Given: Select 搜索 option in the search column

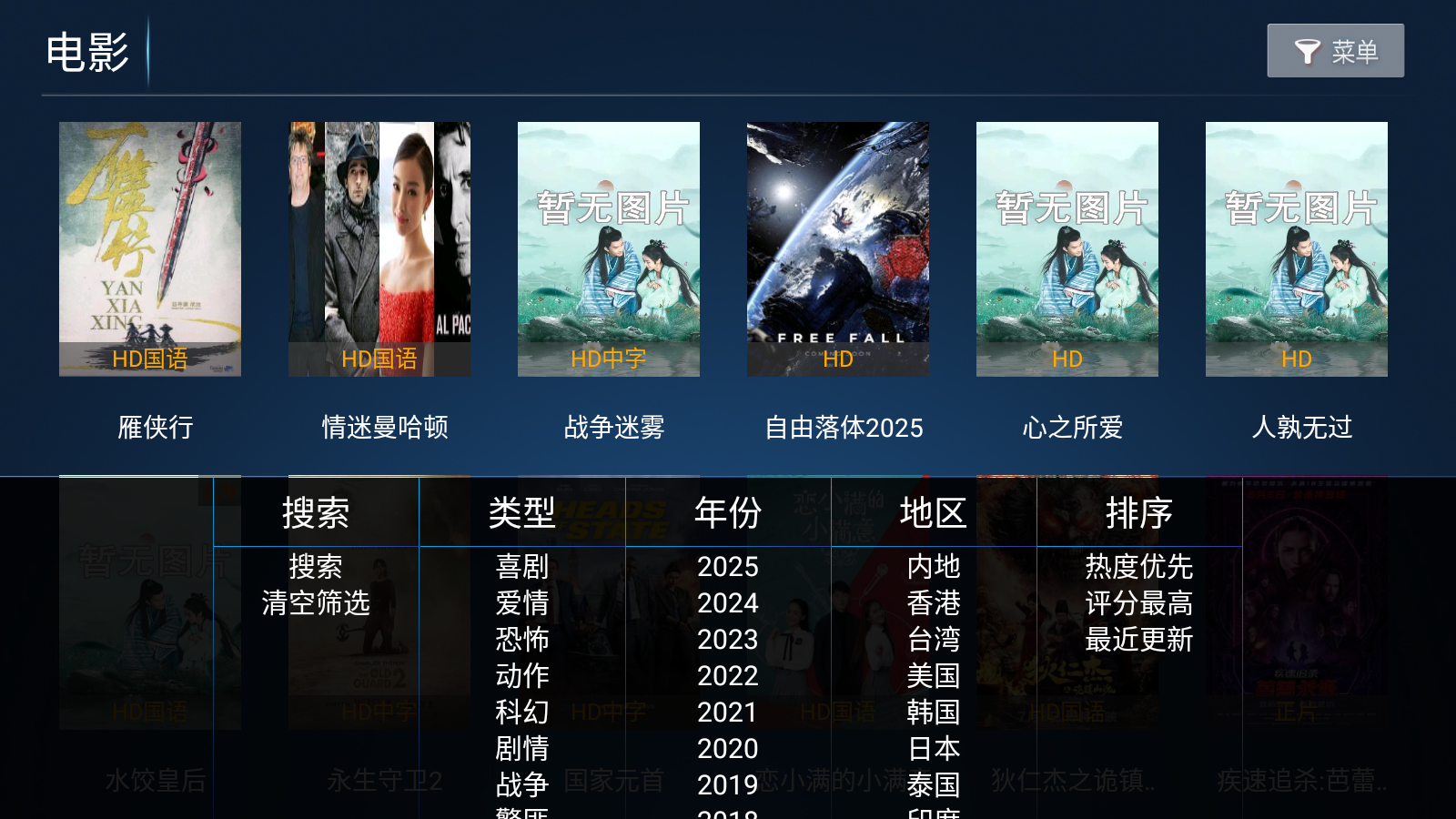Looking at the screenshot, I should [316, 567].
